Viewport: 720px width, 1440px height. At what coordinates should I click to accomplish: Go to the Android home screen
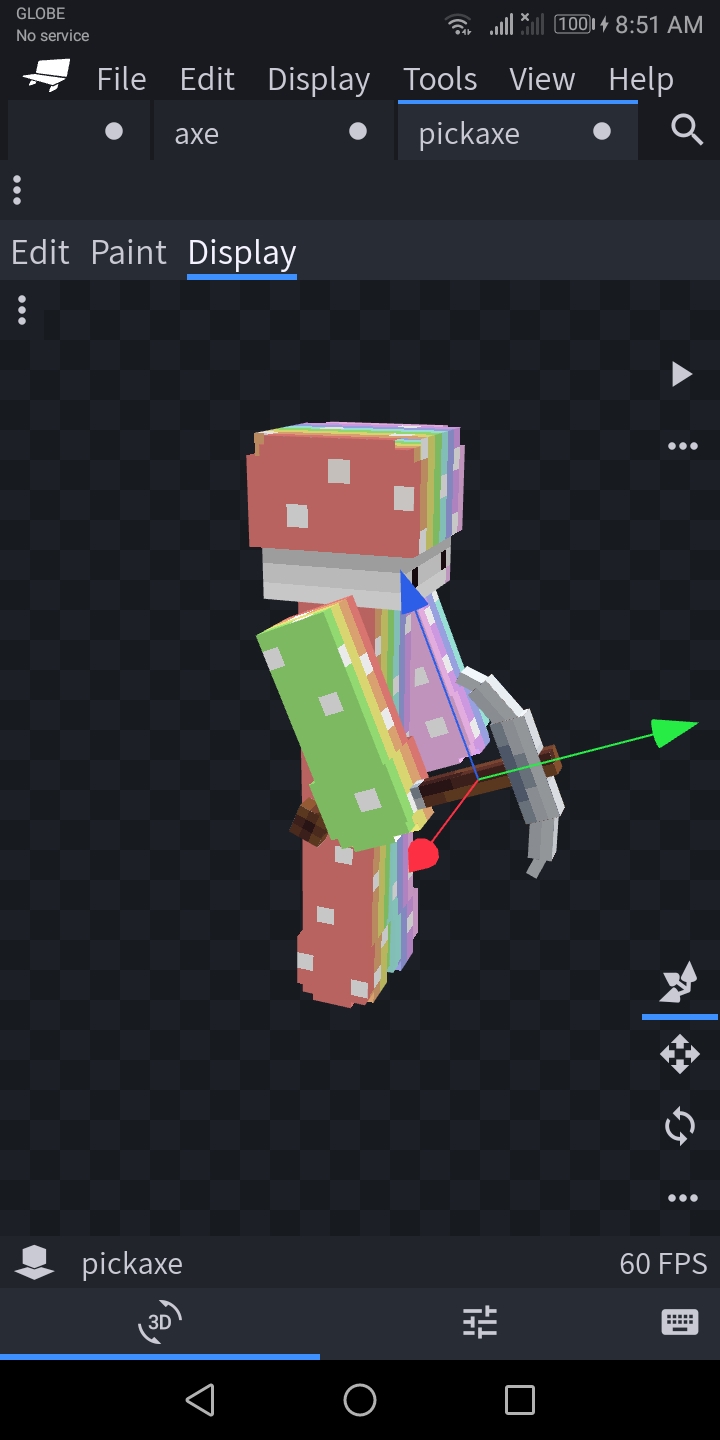point(360,1400)
